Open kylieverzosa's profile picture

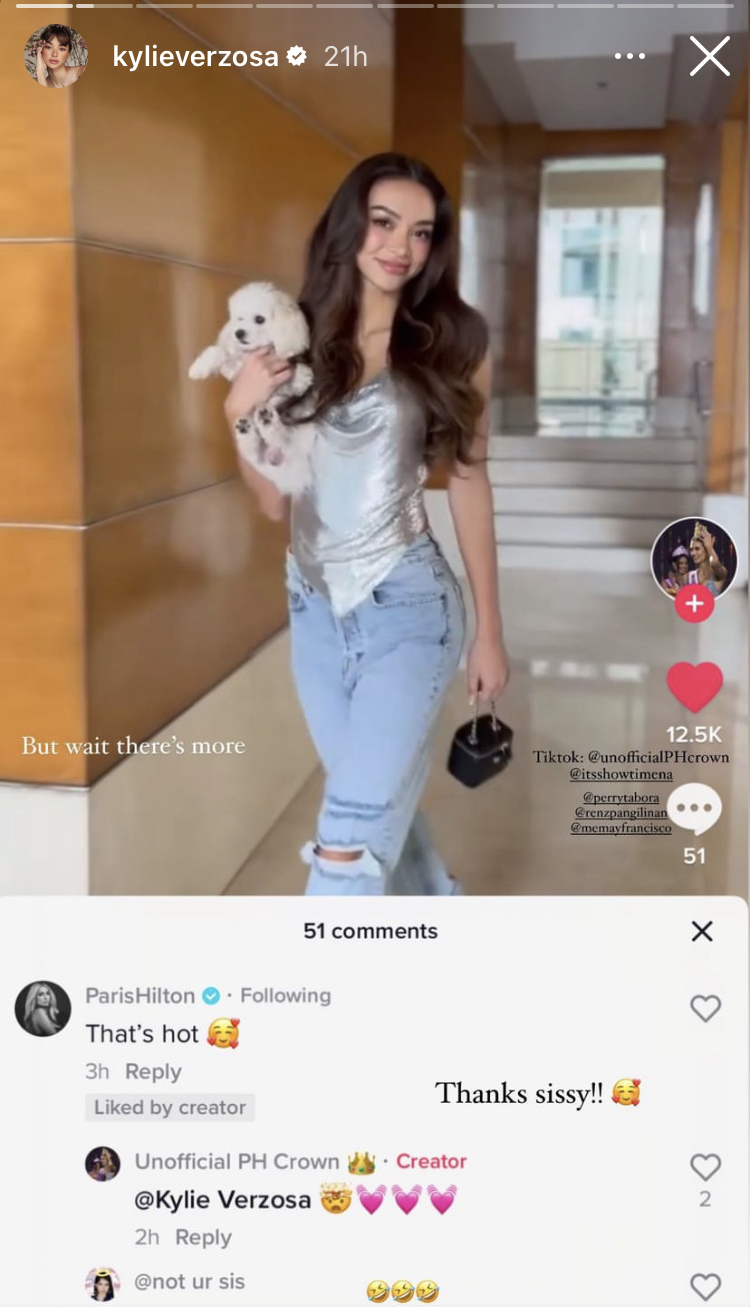click(x=56, y=56)
